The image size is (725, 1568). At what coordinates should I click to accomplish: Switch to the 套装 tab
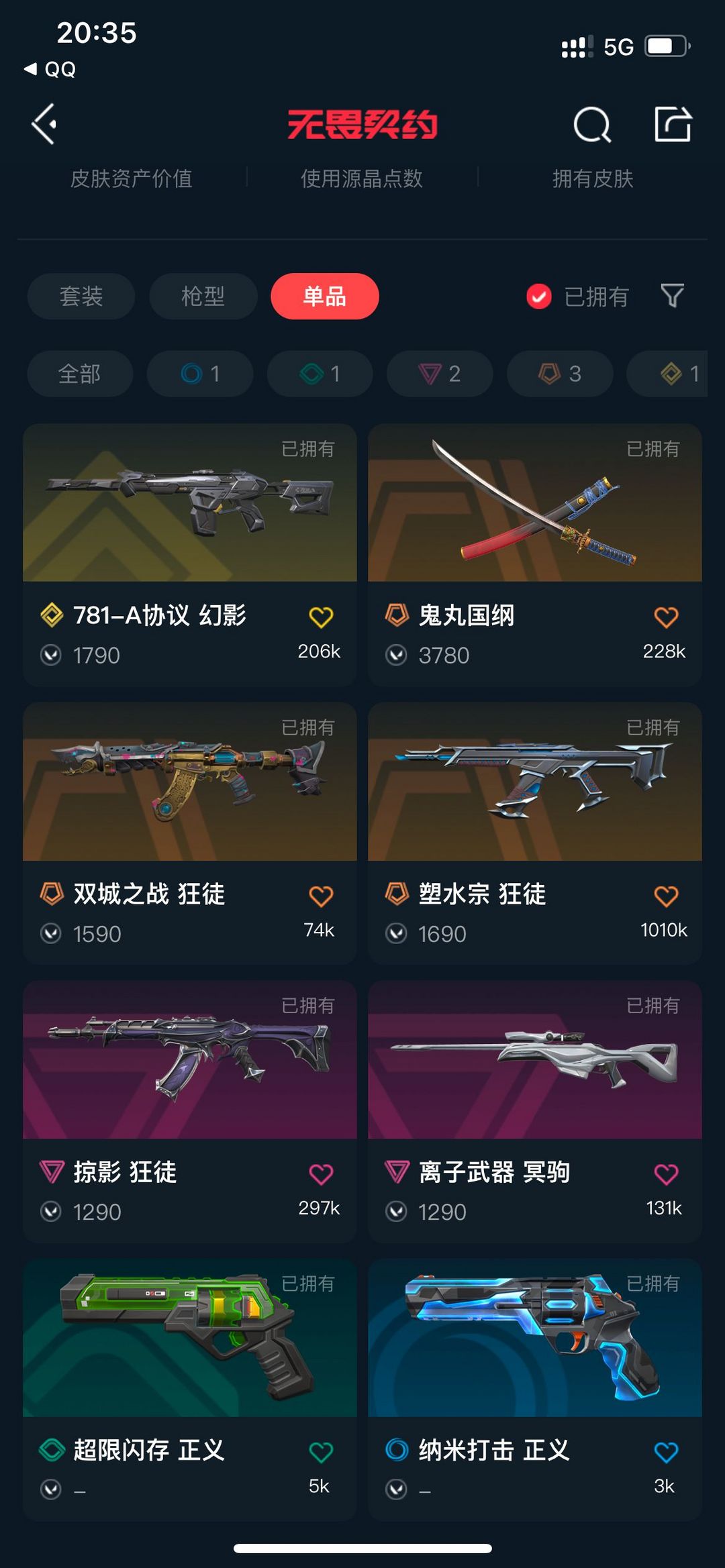[81, 296]
